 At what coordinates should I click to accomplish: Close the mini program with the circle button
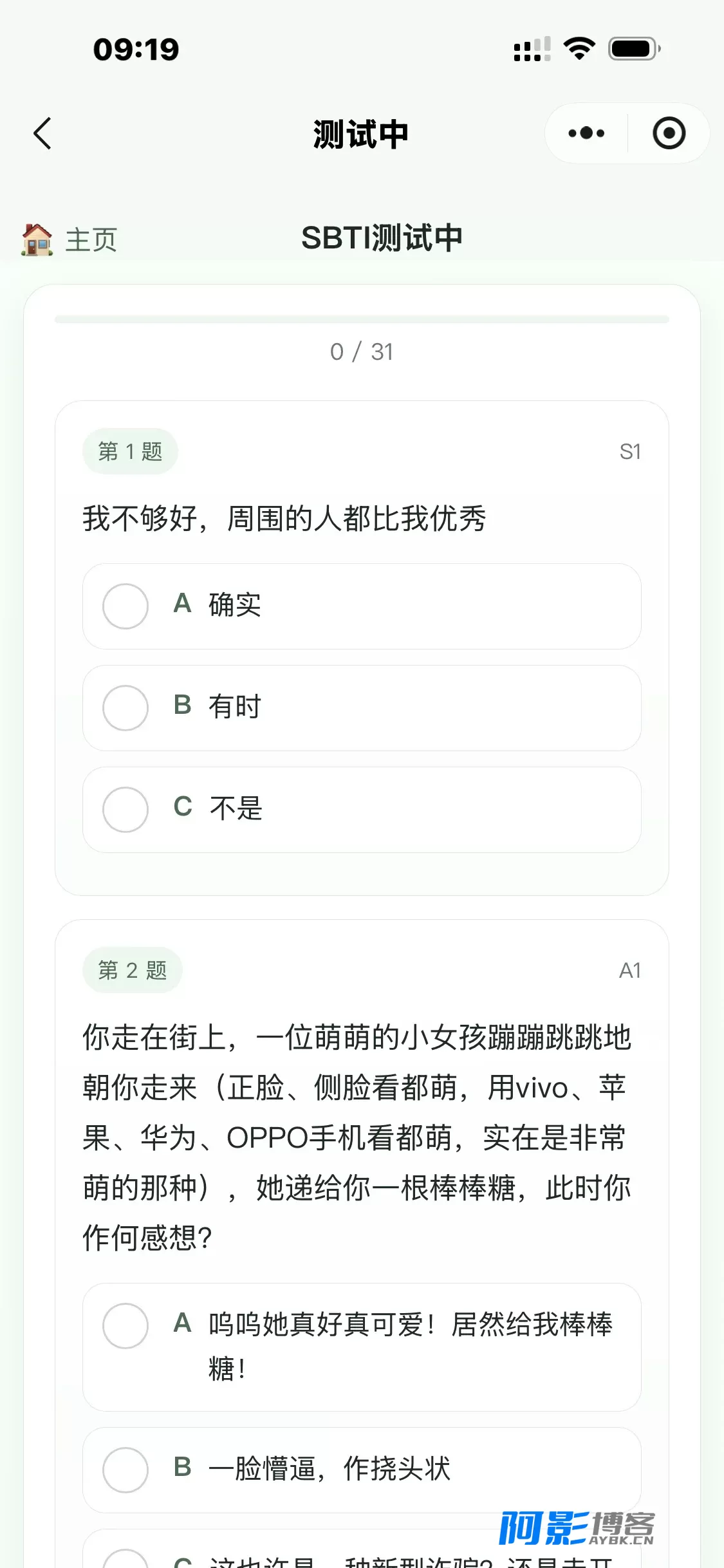tap(669, 133)
